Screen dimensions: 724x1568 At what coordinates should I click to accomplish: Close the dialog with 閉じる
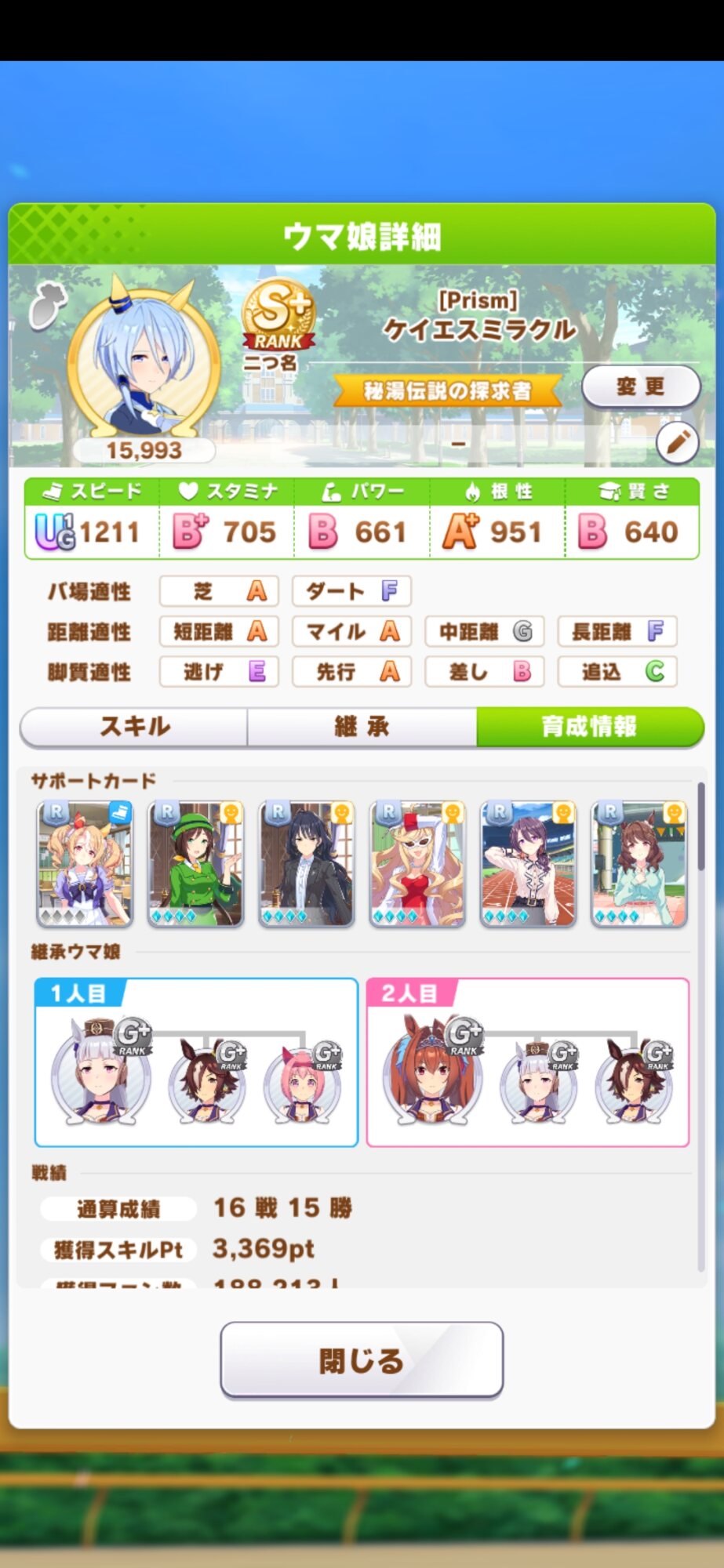click(x=362, y=1360)
